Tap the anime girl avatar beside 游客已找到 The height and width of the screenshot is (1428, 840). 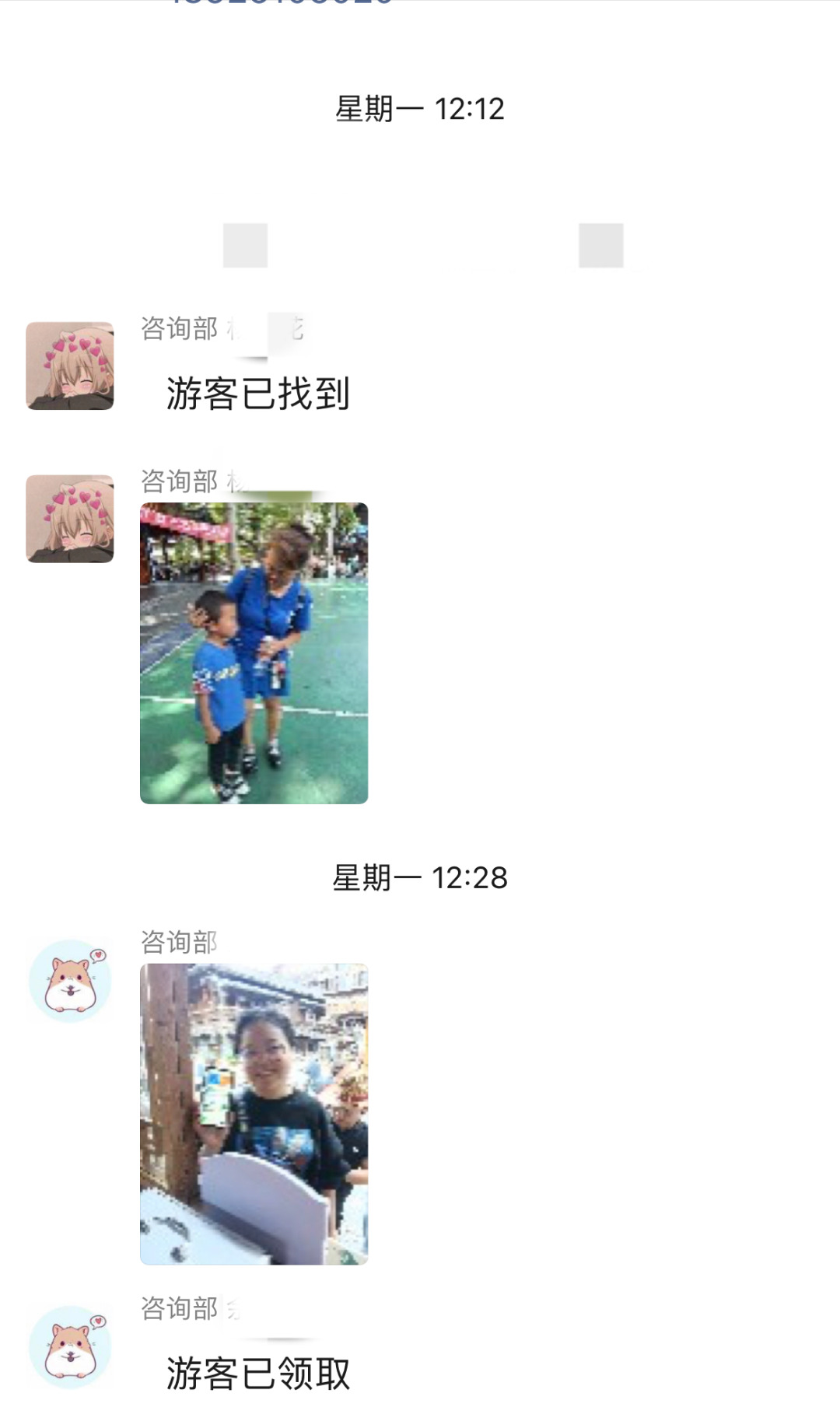coord(70,366)
